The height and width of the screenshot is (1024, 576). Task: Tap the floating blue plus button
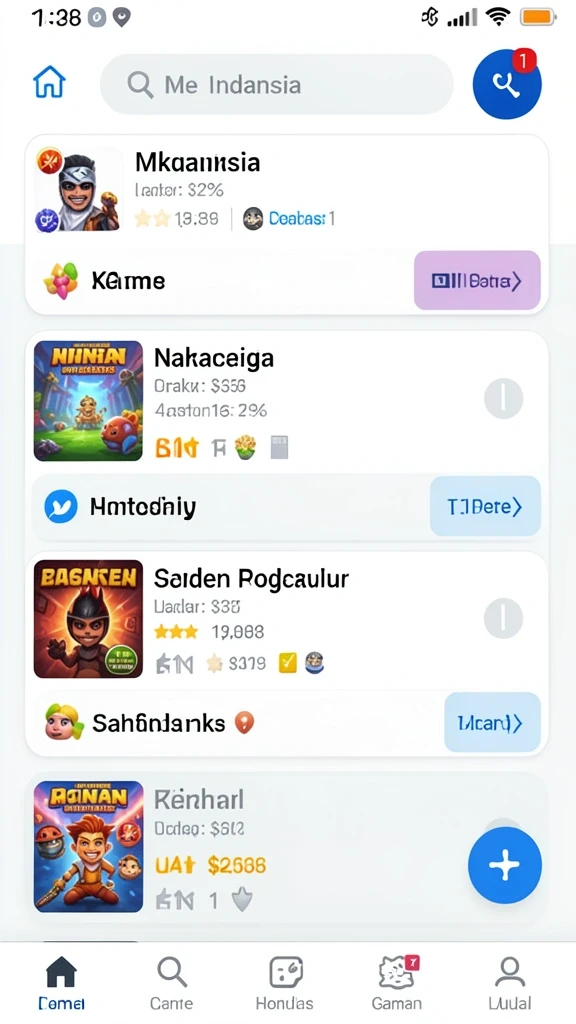(505, 865)
